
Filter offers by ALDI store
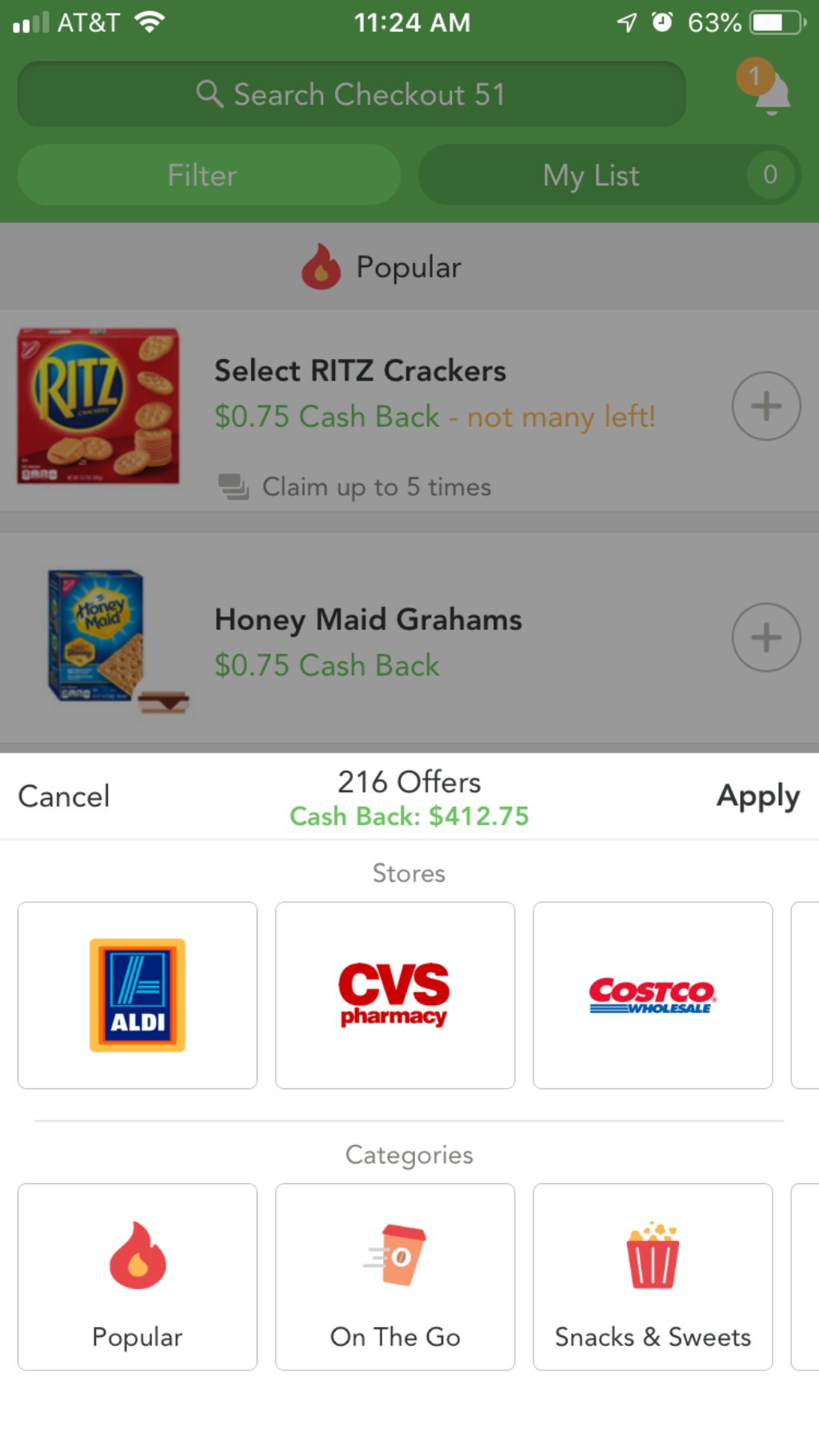tap(138, 995)
